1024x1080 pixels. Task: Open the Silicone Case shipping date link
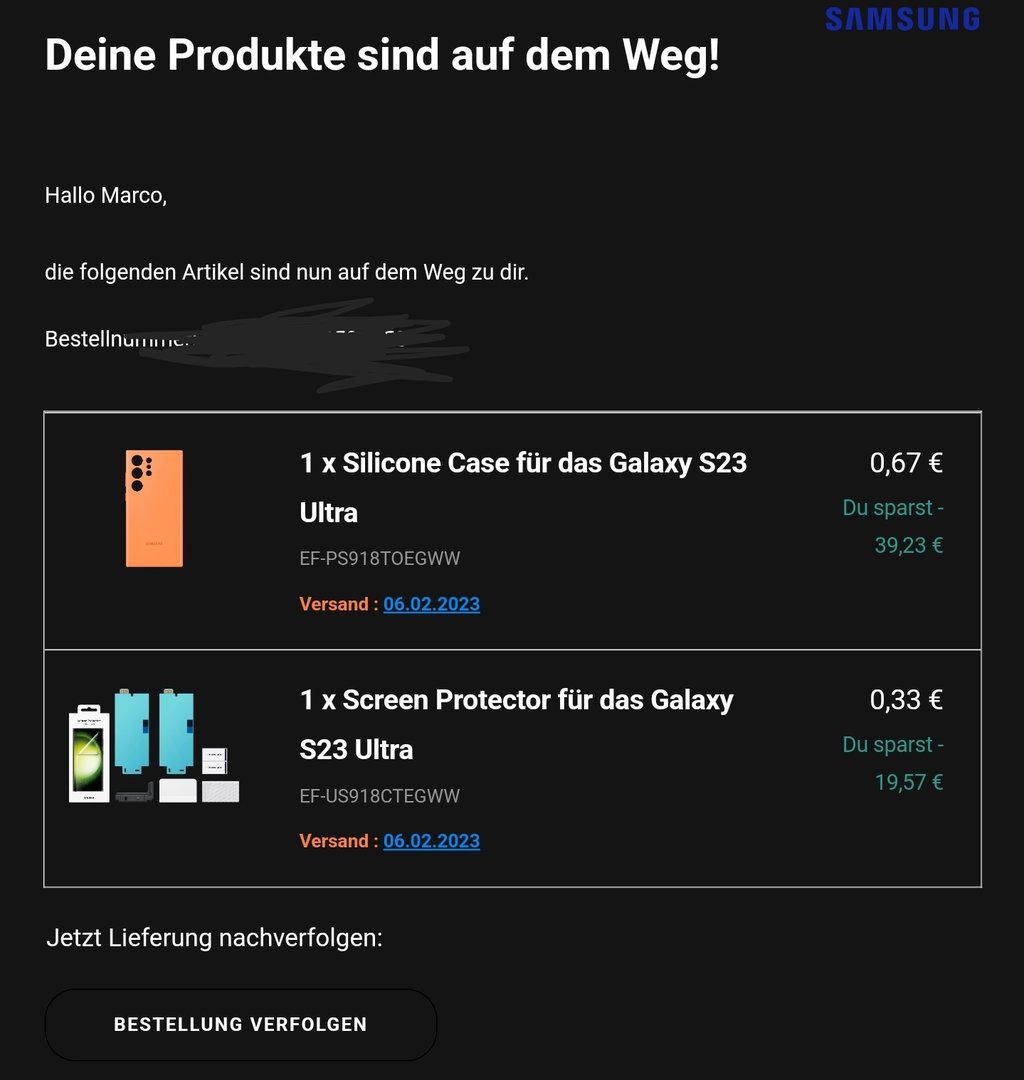tap(431, 604)
